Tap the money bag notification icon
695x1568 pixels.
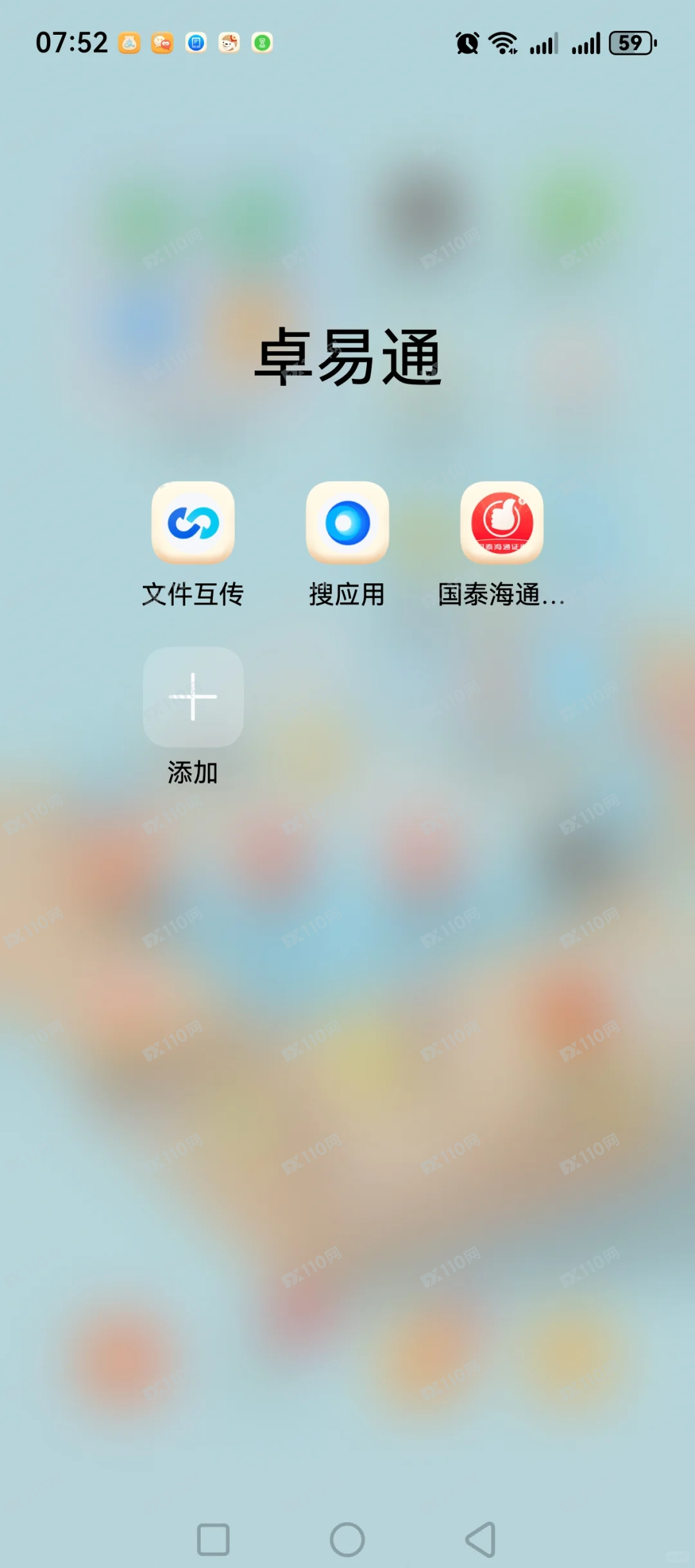(127, 44)
